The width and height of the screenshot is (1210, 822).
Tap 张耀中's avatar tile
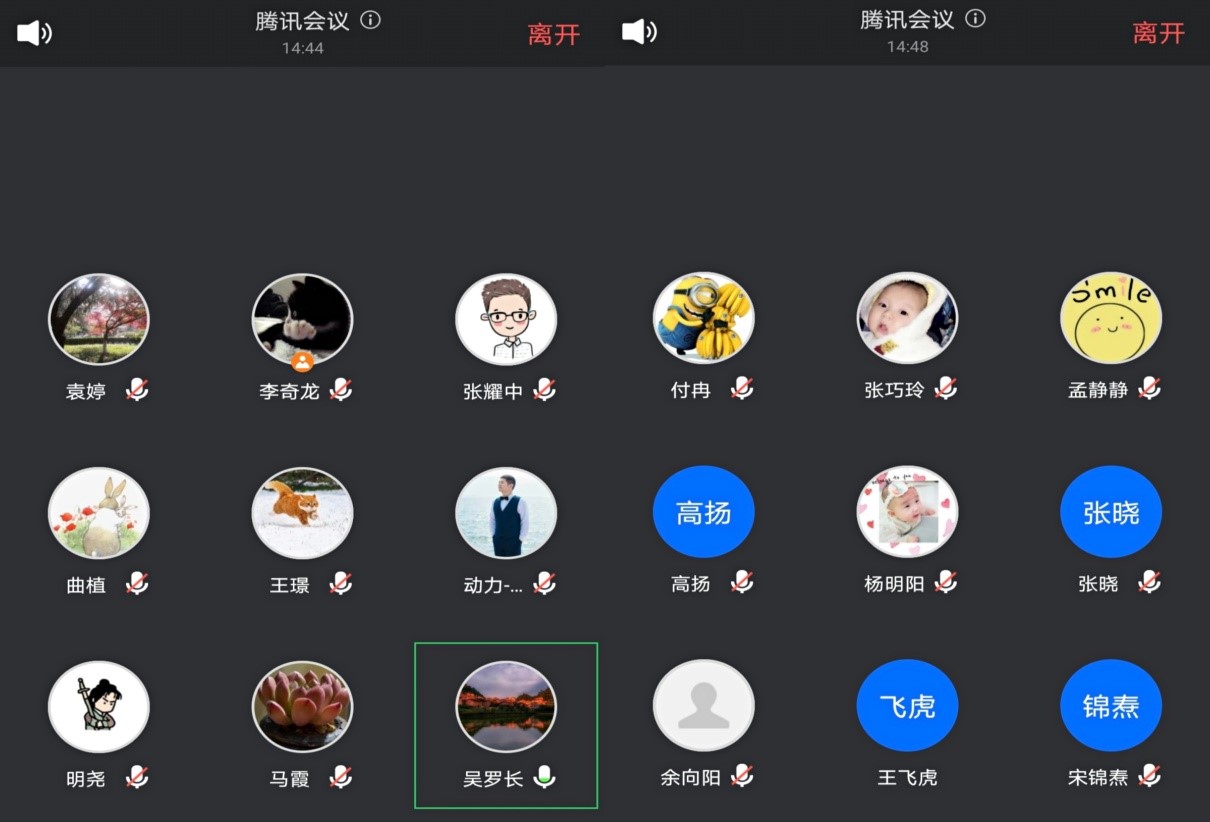coord(506,320)
